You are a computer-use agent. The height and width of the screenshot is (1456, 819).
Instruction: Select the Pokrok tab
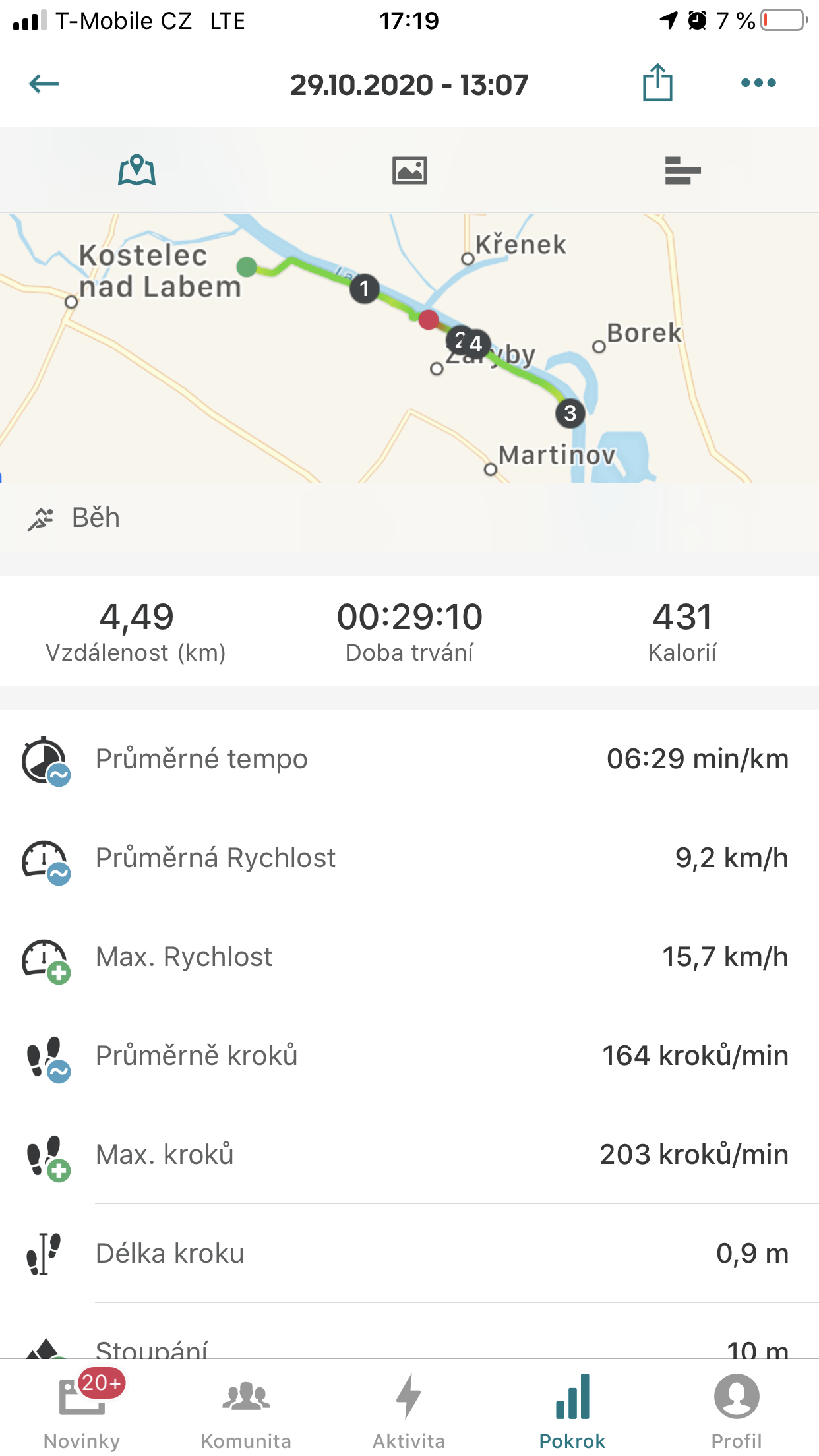[x=572, y=1409]
